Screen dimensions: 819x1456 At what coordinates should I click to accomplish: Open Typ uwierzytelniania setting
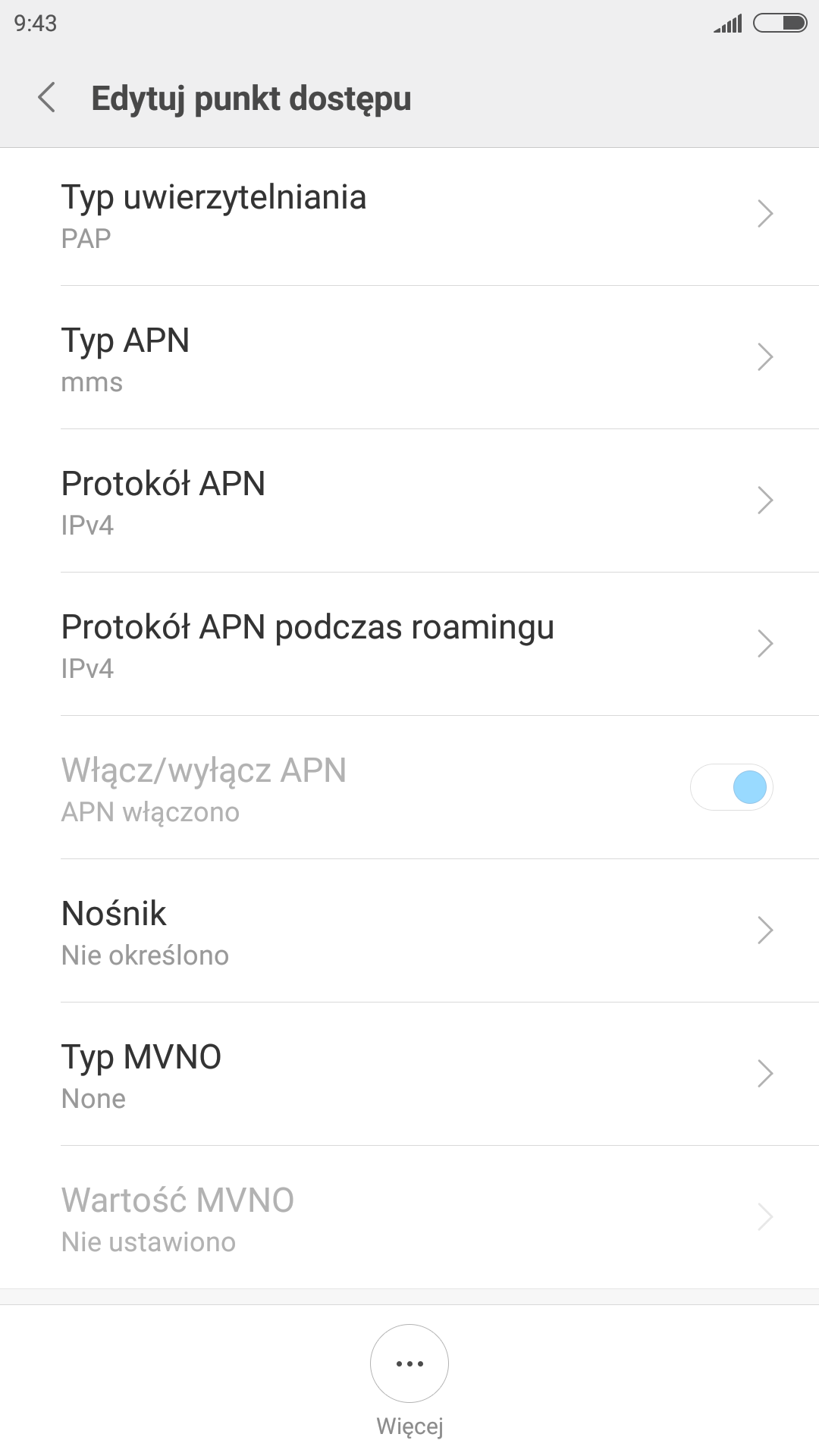pyautogui.click(x=409, y=216)
